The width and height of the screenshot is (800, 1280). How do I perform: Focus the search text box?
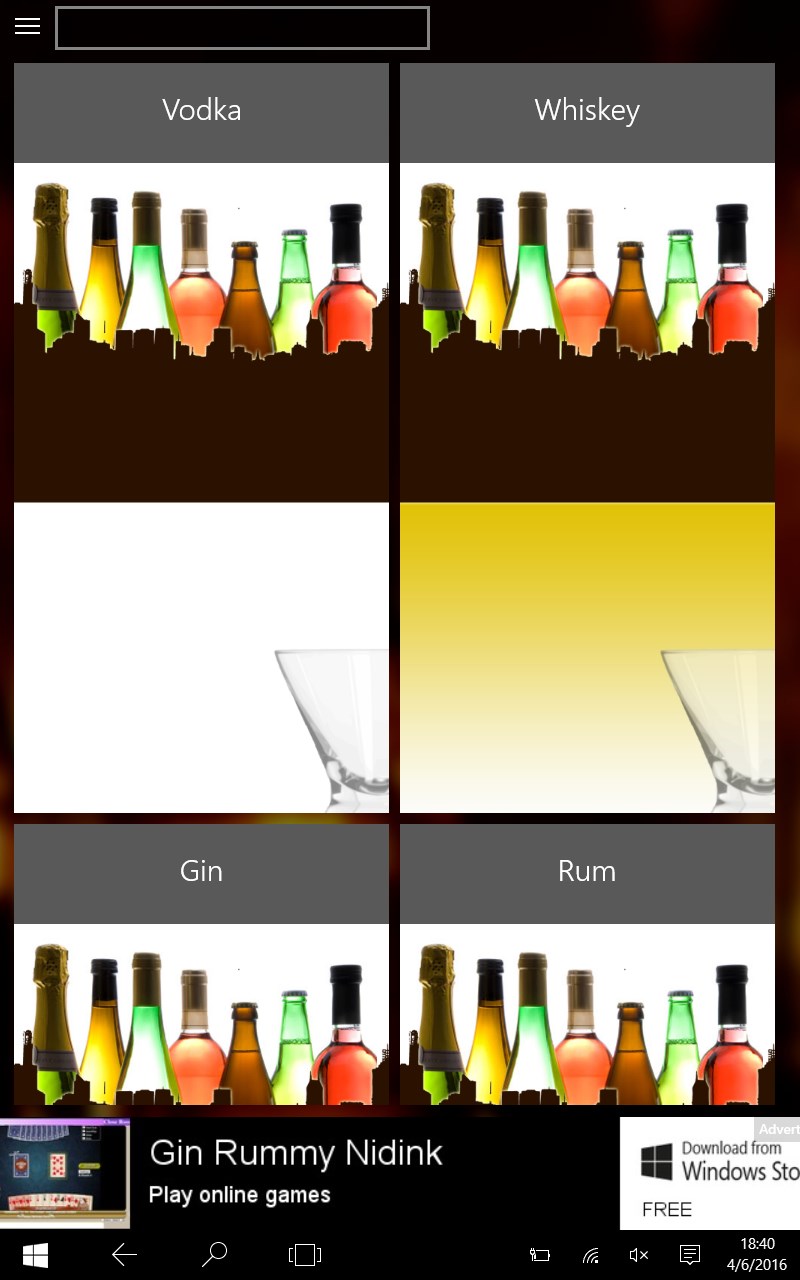[x=242, y=28]
